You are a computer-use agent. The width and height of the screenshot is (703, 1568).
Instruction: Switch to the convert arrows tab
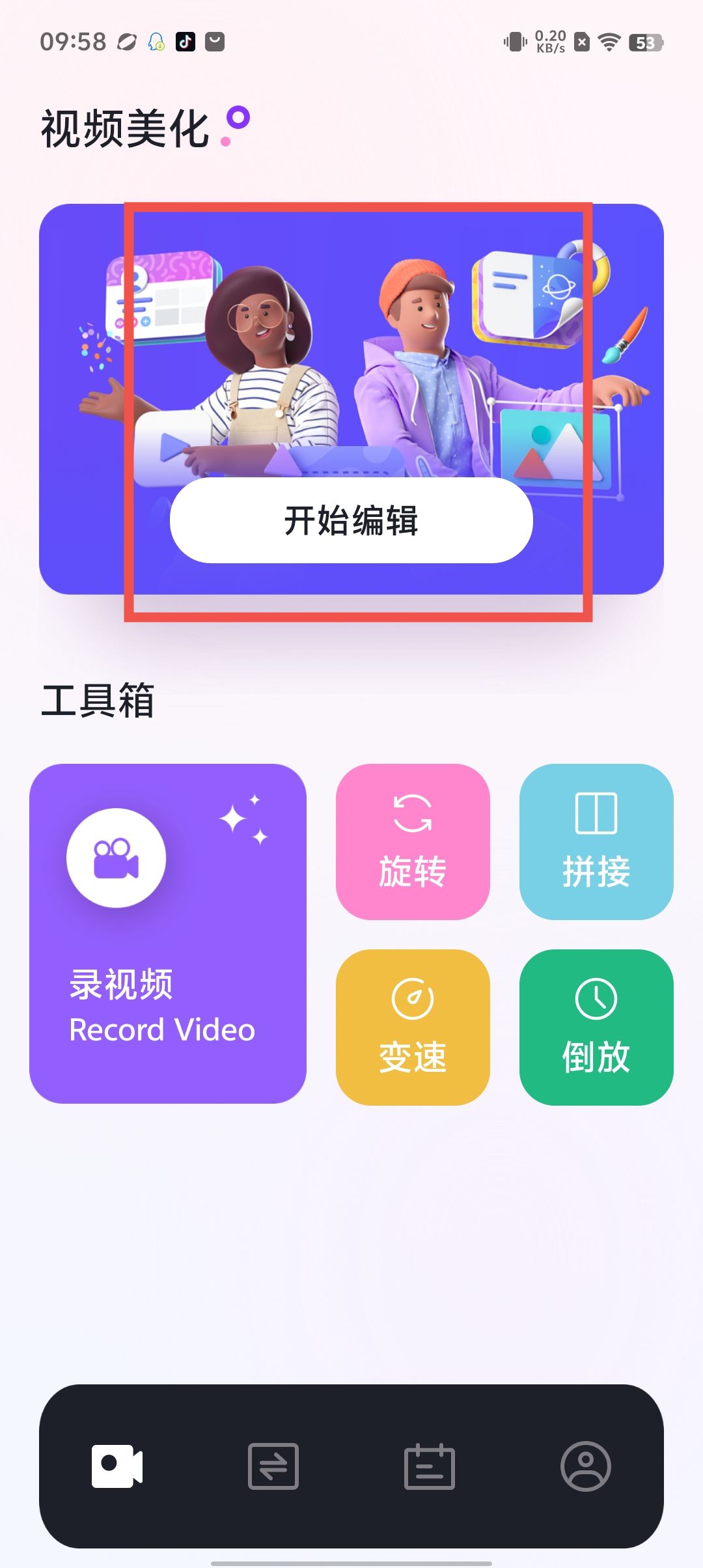(x=273, y=1466)
